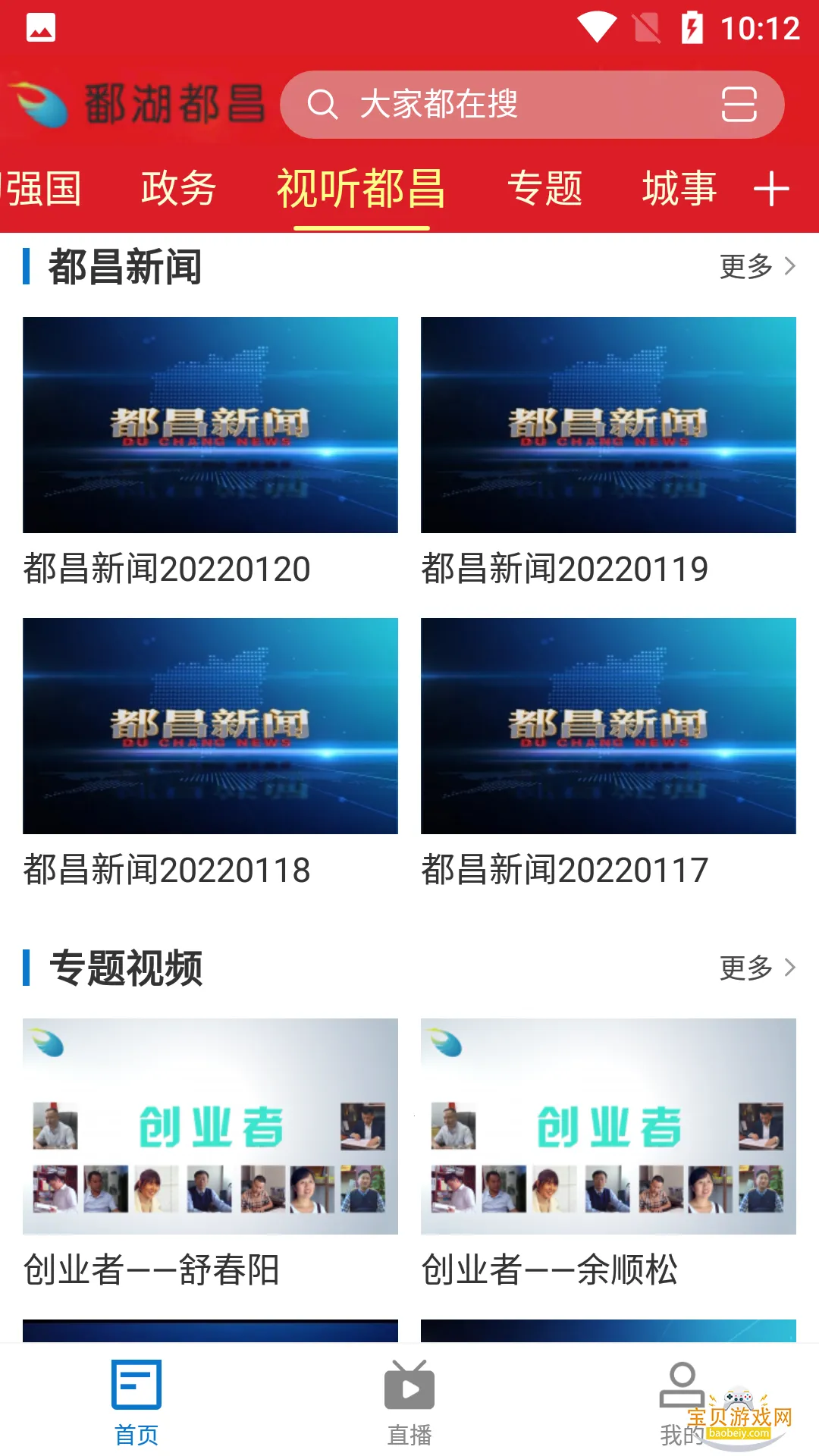Tap the plus icon to add channels
This screenshot has width=819, height=1456.
coord(772,189)
